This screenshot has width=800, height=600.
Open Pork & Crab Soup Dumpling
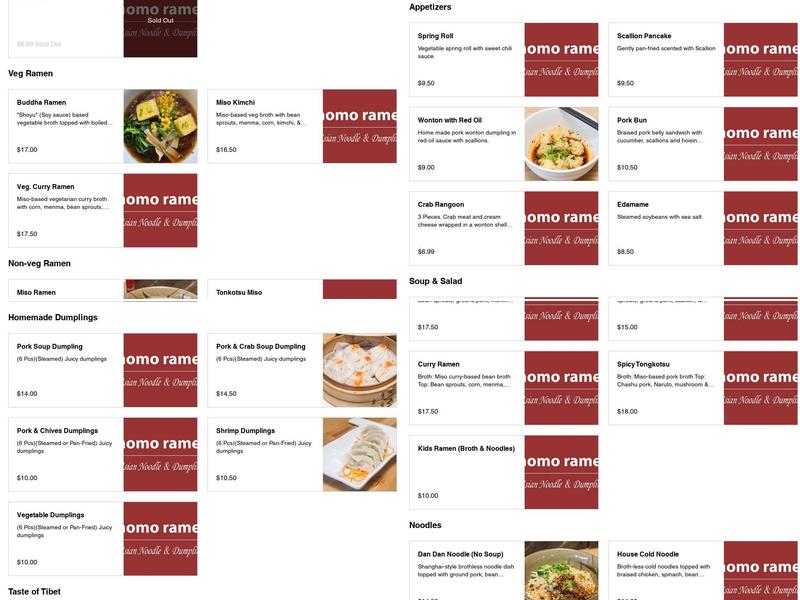click(x=265, y=370)
